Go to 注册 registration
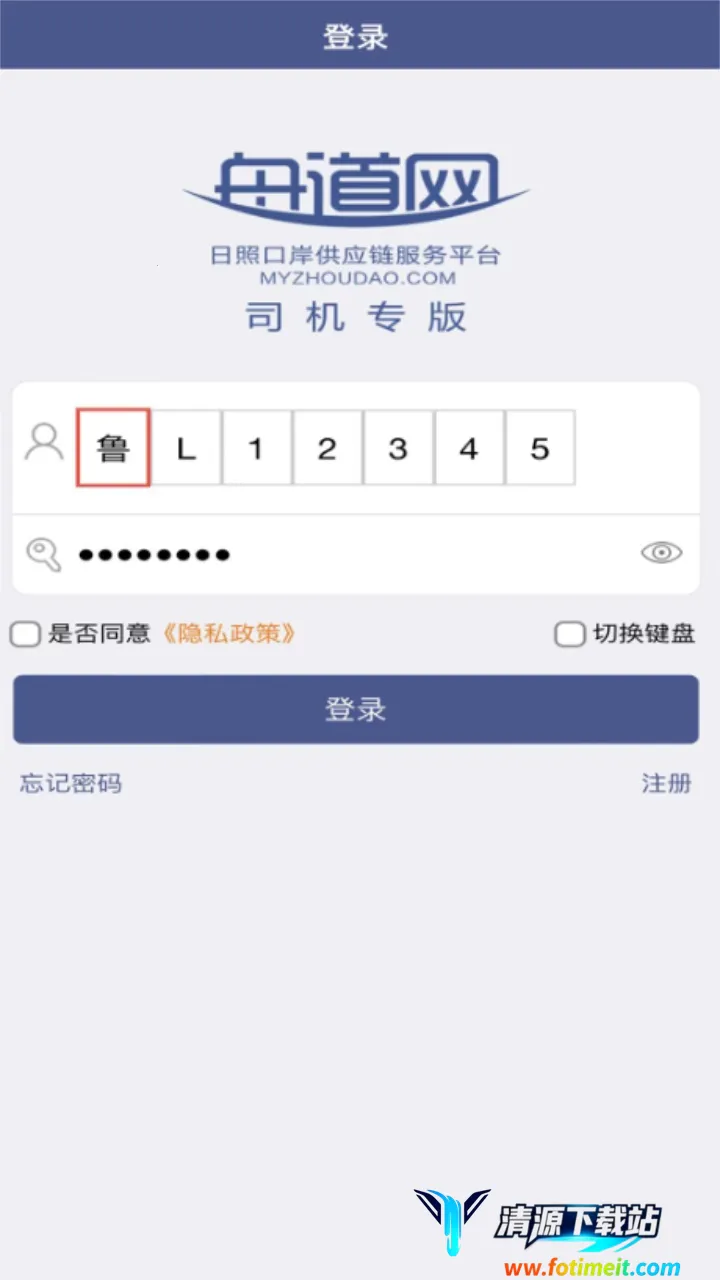This screenshot has width=720, height=1280. pyautogui.click(x=666, y=783)
